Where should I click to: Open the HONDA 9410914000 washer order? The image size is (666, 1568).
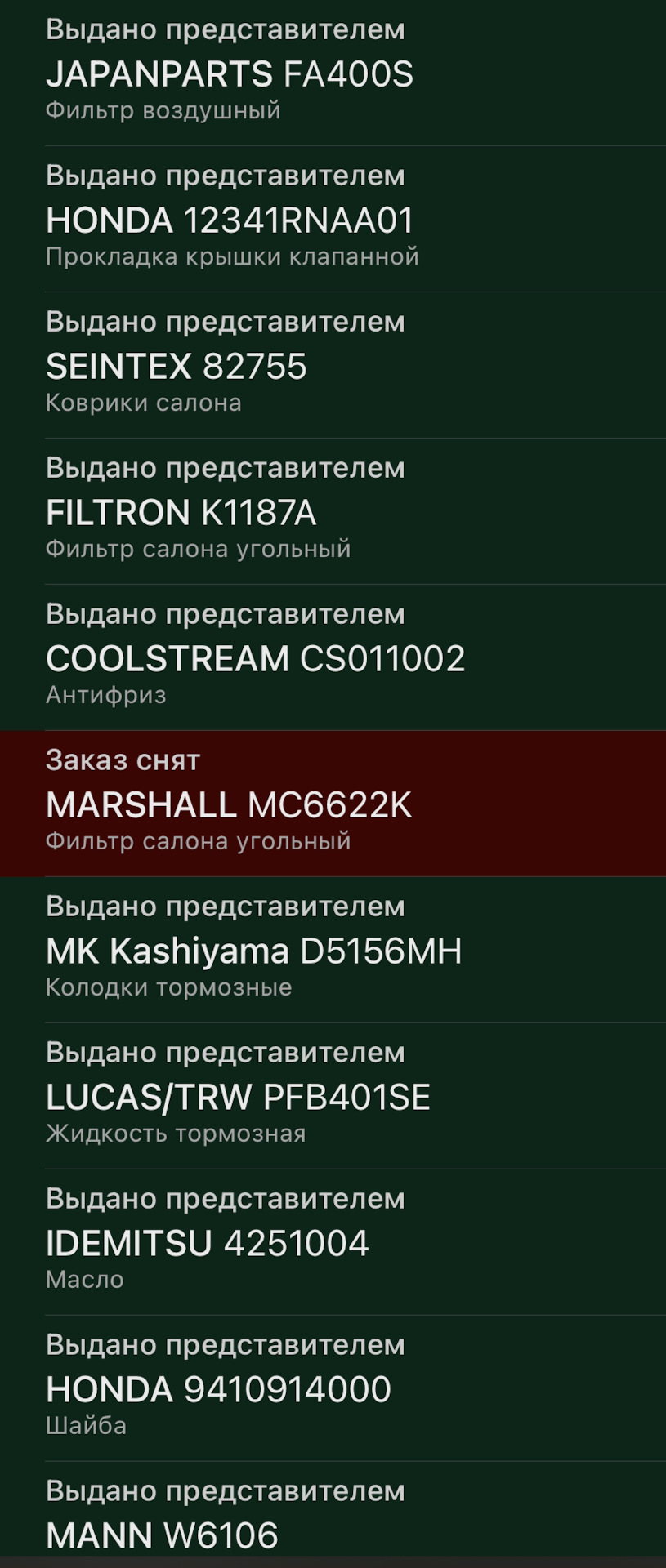[x=333, y=1389]
